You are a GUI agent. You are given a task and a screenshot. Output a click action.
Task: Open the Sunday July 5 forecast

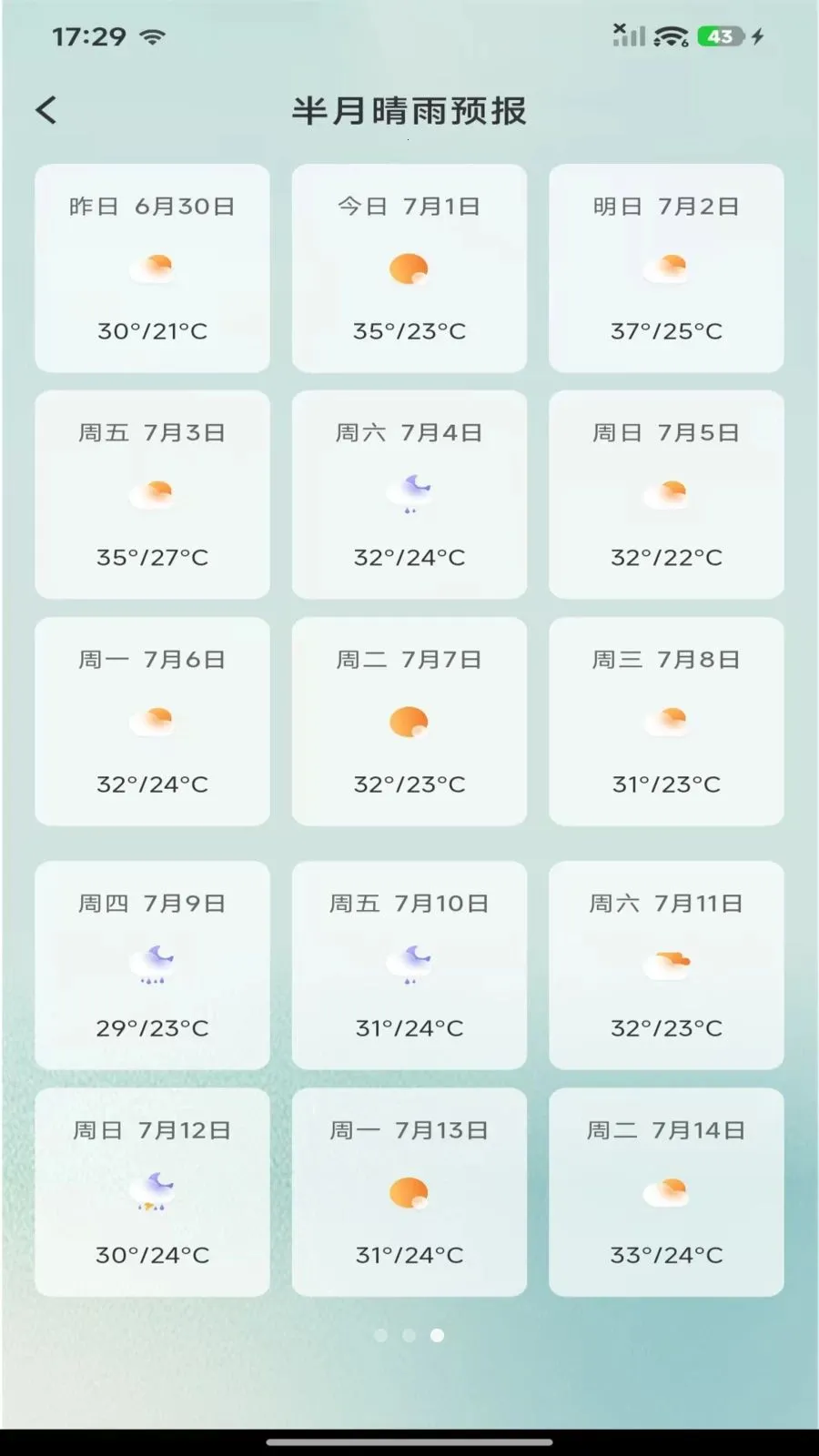click(666, 495)
